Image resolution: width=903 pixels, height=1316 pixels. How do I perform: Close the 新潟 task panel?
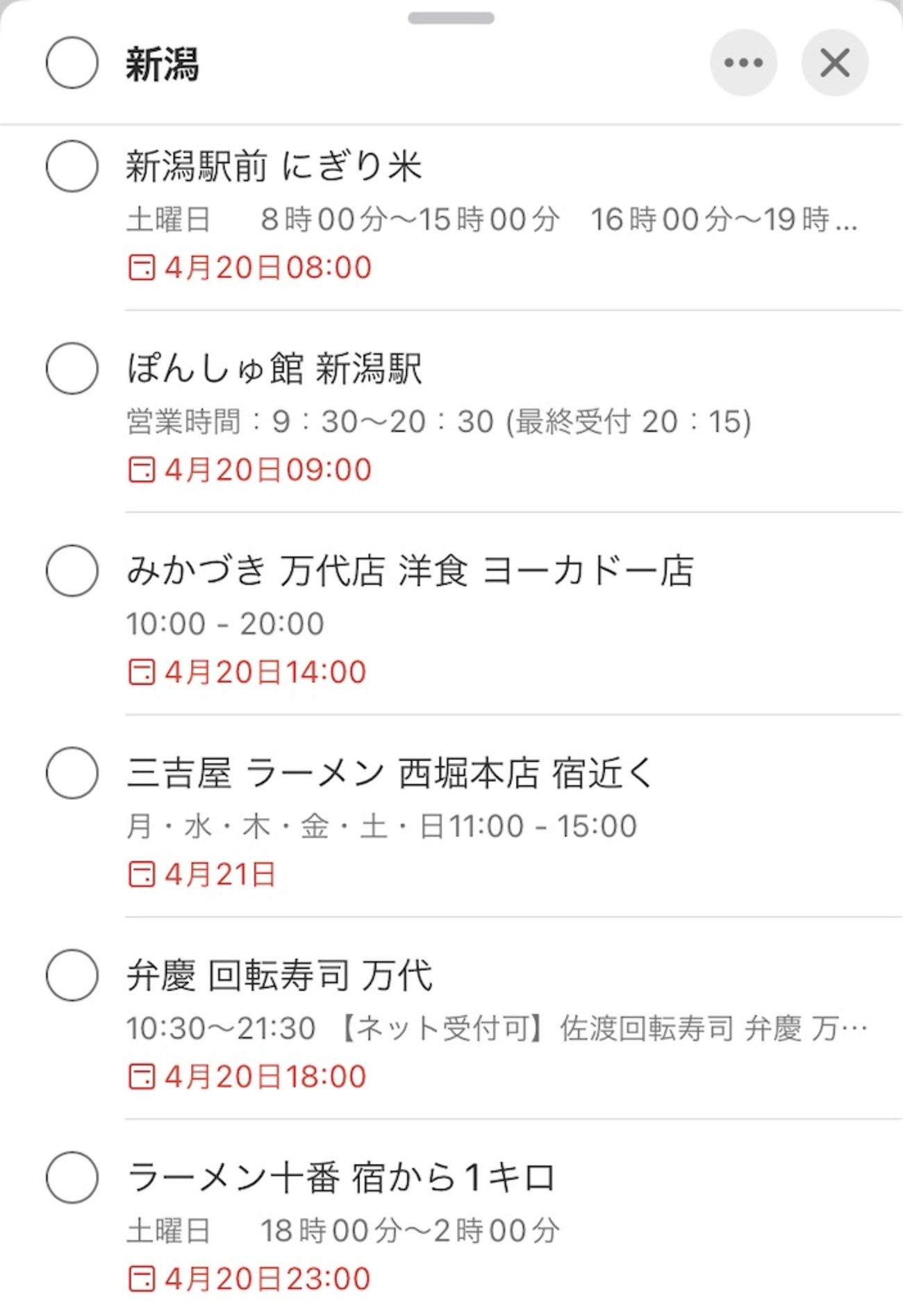[x=834, y=63]
